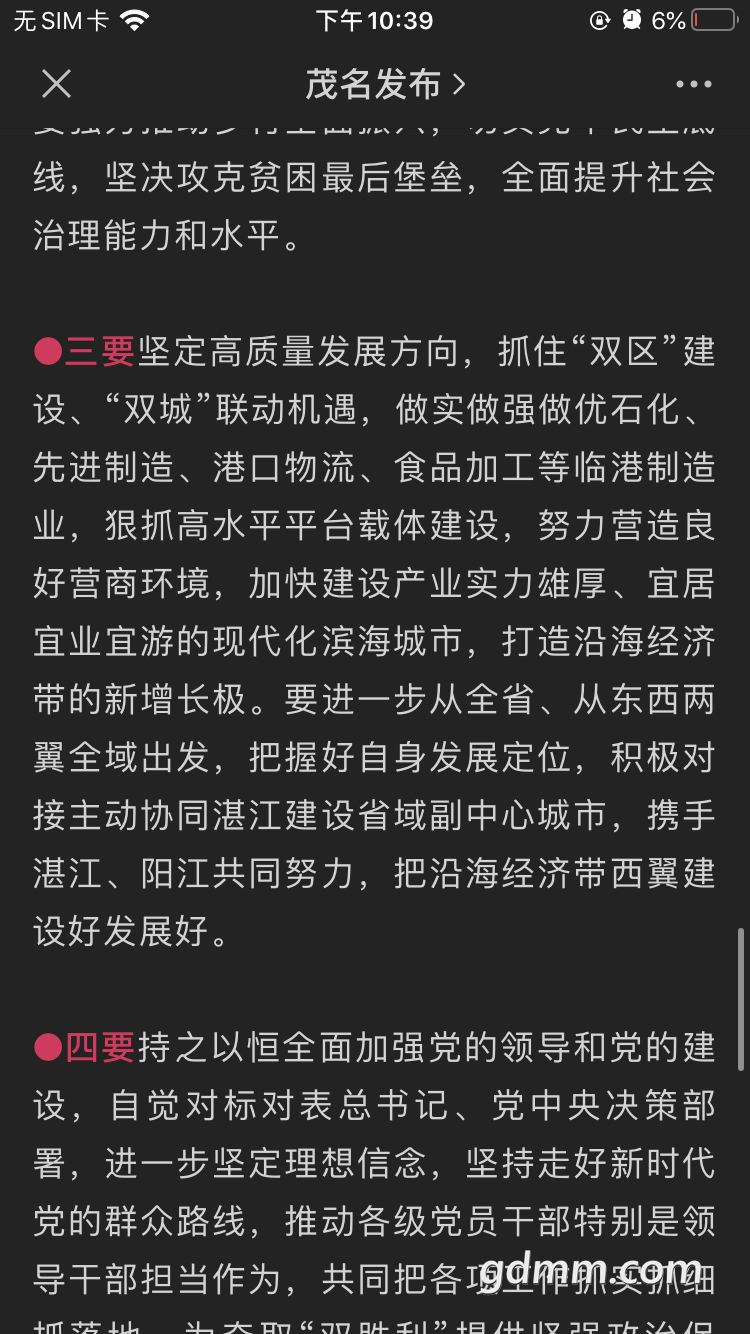Open the three-dot more options menu
The height and width of the screenshot is (1334, 750).
tap(693, 85)
